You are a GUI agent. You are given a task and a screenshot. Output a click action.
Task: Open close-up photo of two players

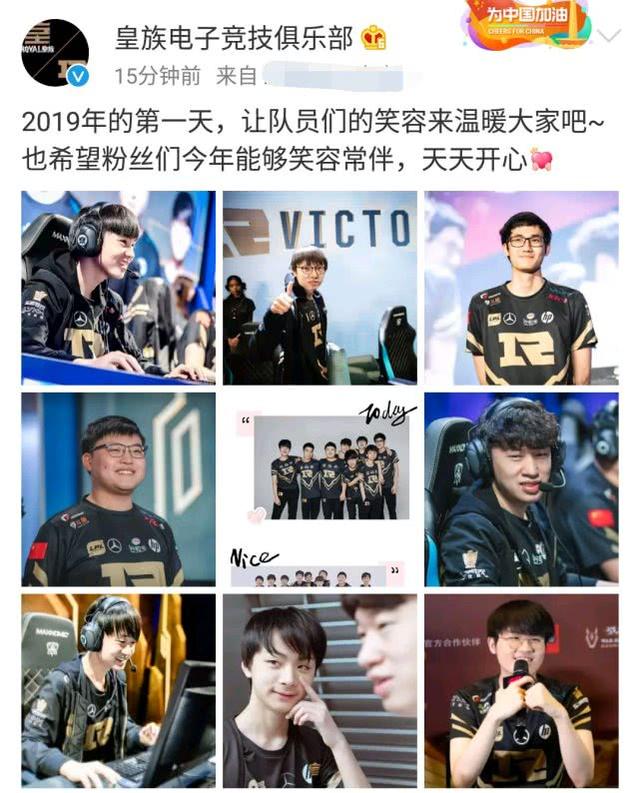click(319, 690)
